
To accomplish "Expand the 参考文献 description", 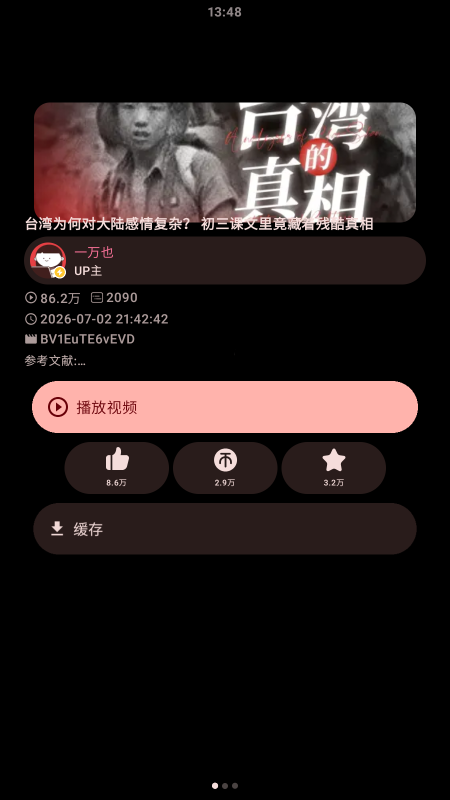I will click(55, 361).
